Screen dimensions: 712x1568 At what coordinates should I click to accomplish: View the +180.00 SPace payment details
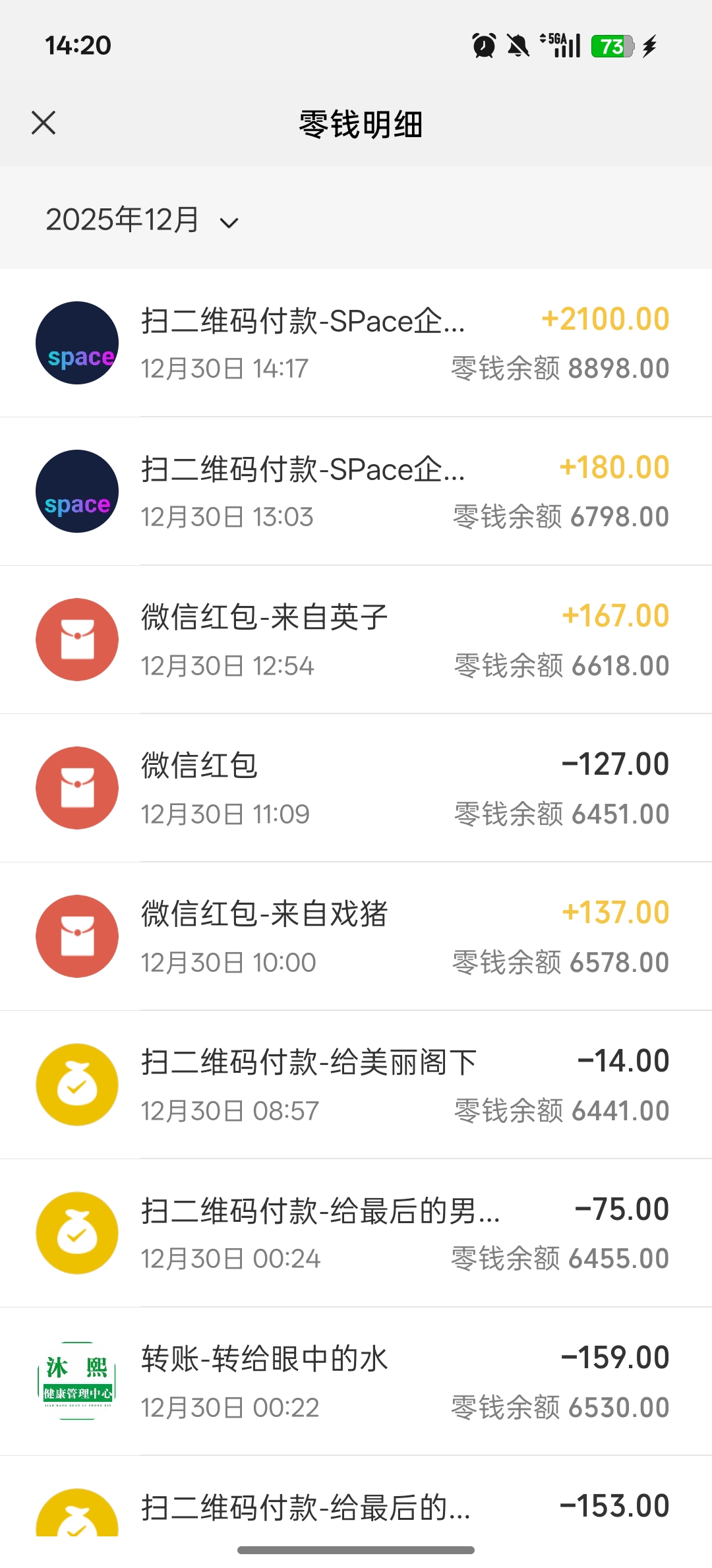tap(356, 491)
